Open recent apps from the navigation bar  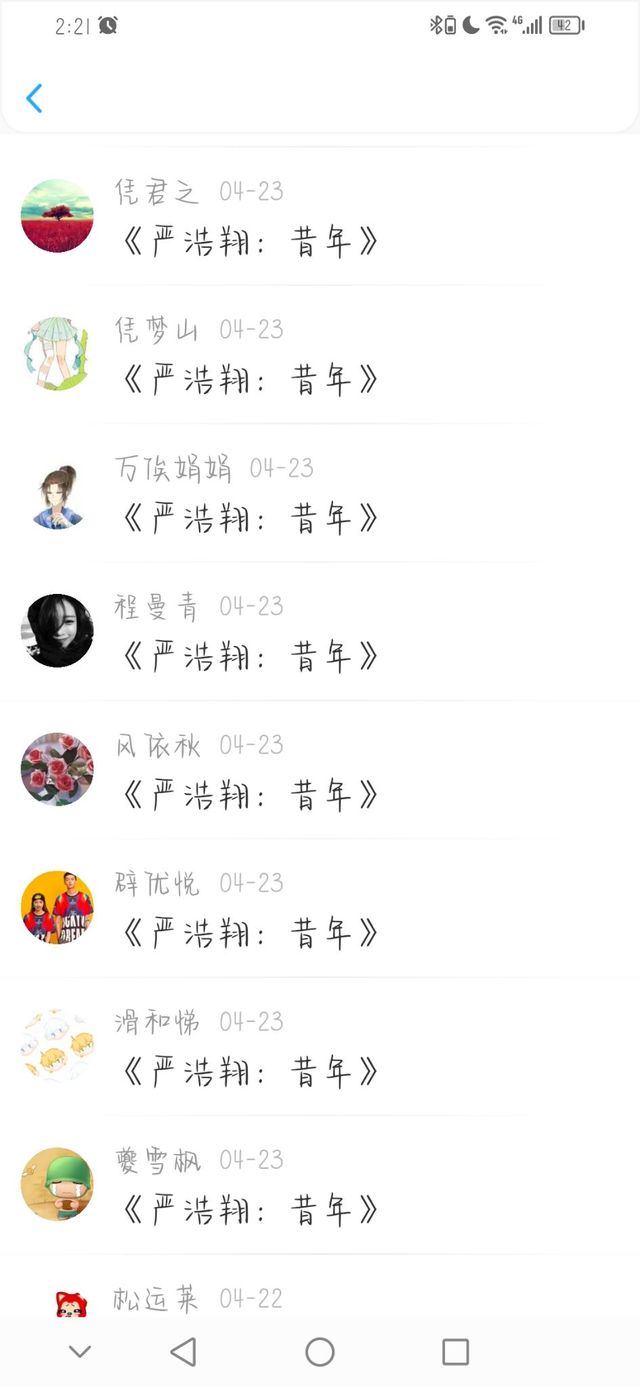tap(455, 1352)
